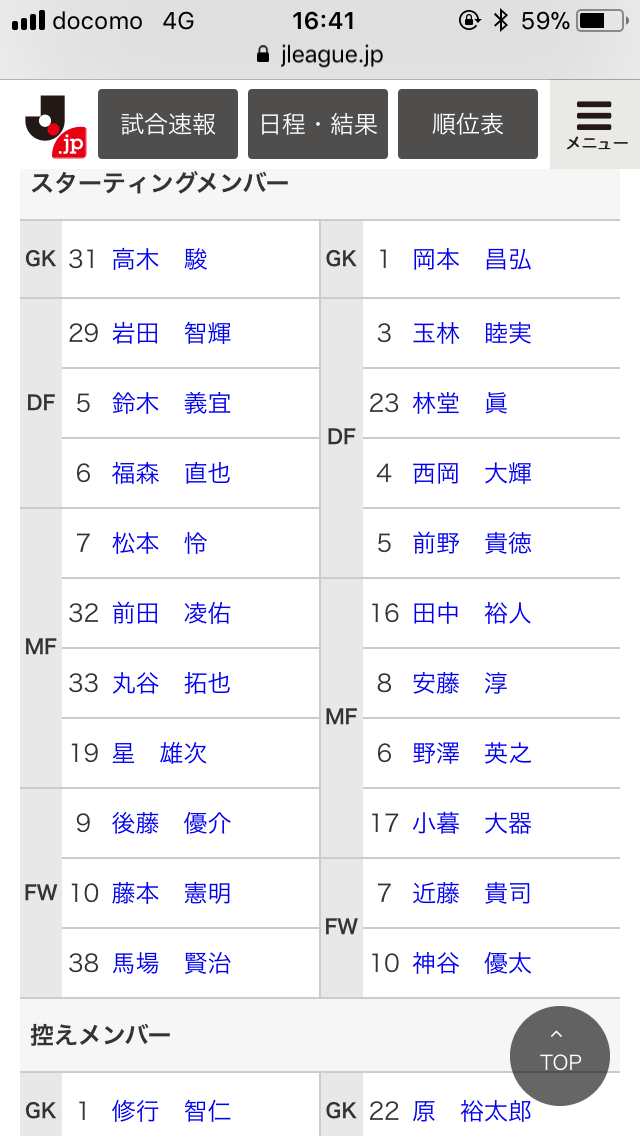The width and height of the screenshot is (640, 1136).
Task: Go to 日程・結果 schedule and results
Action: tap(318, 124)
